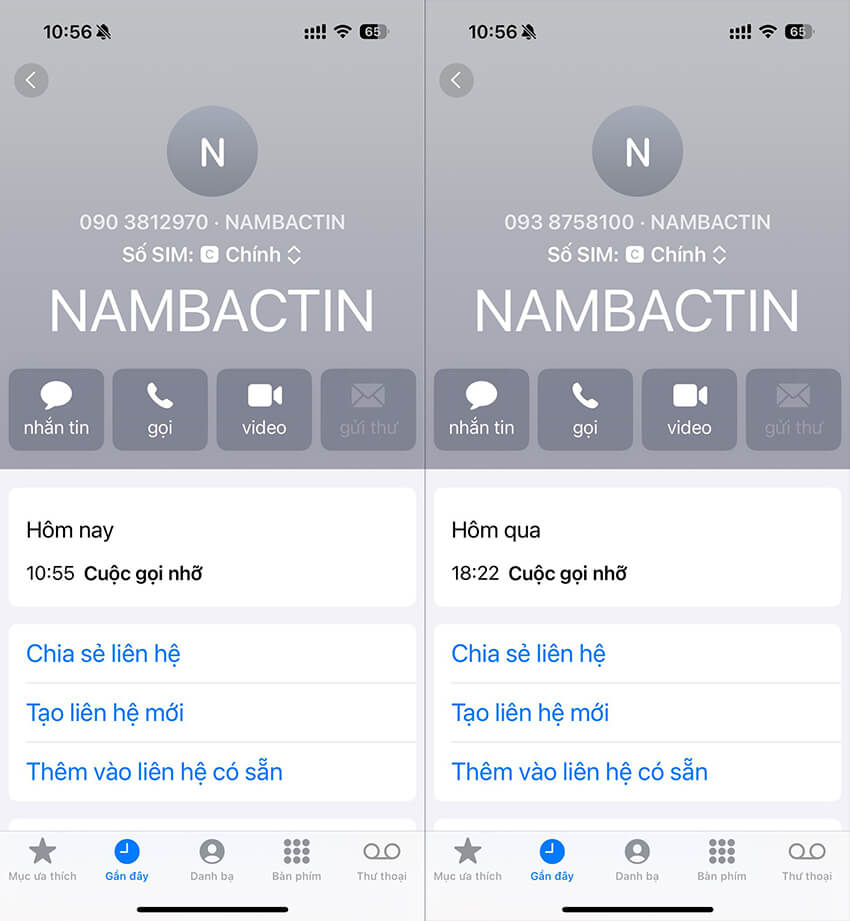Open the SIM selector under 090 3812970
850x921 pixels.
click(252, 255)
